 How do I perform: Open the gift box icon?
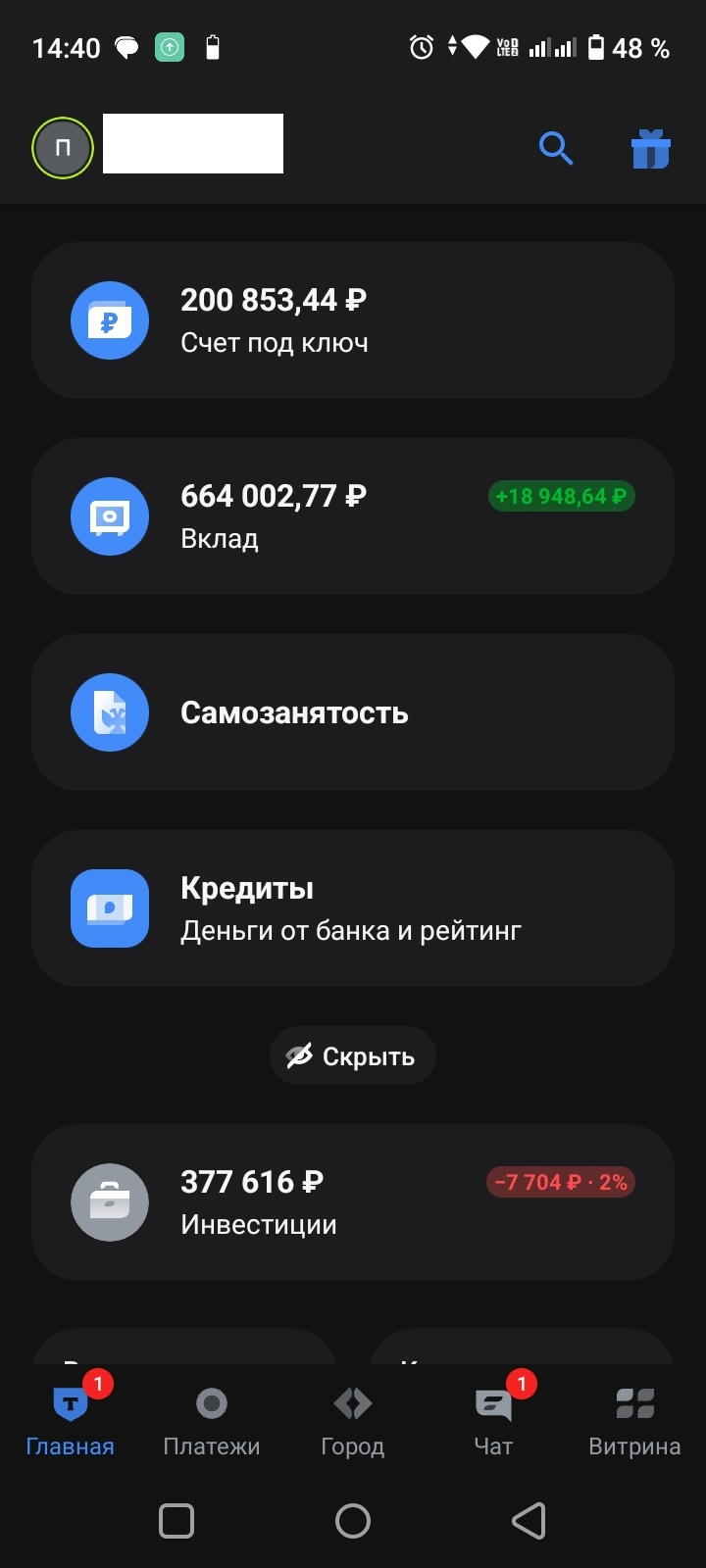coord(650,149)
